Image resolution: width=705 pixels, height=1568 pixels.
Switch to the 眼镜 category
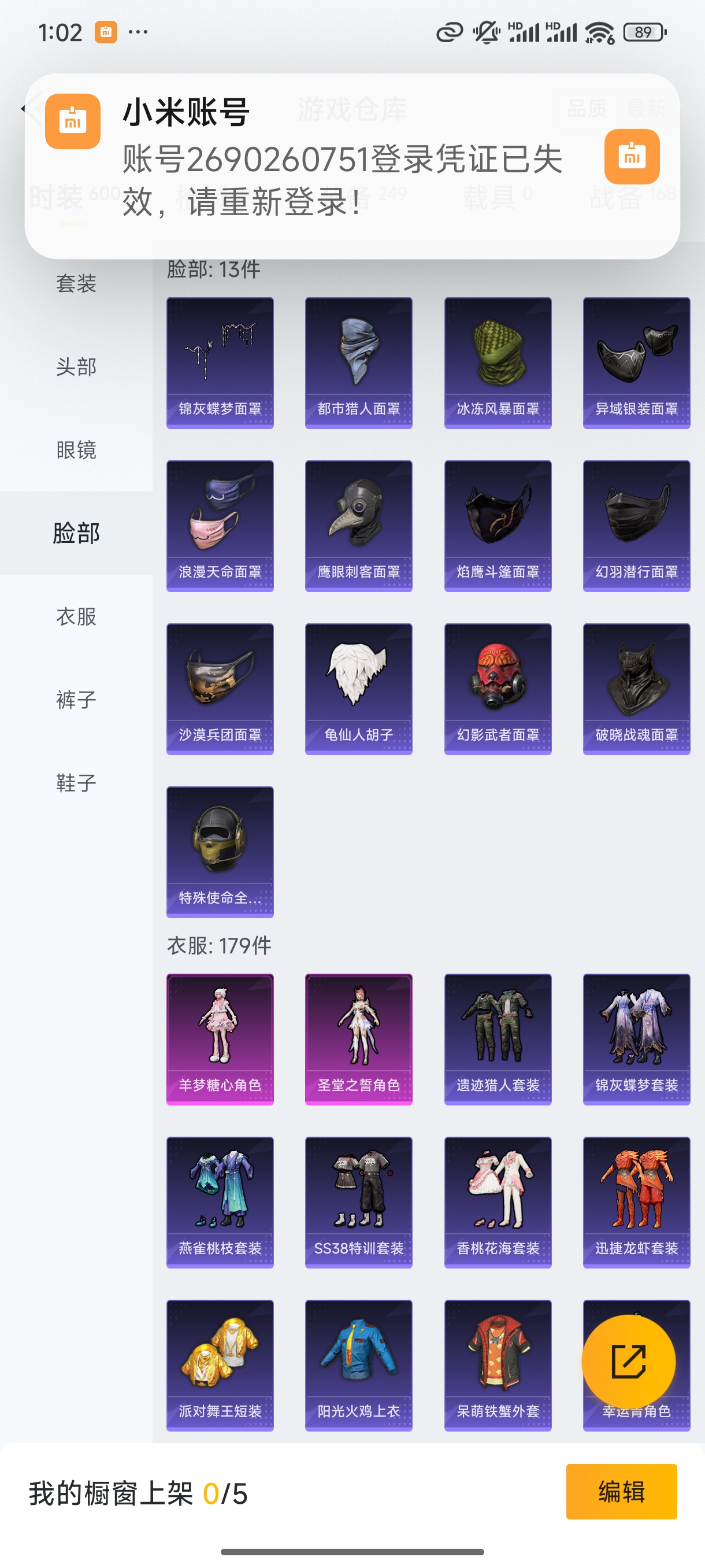click(x=76, y=450)
